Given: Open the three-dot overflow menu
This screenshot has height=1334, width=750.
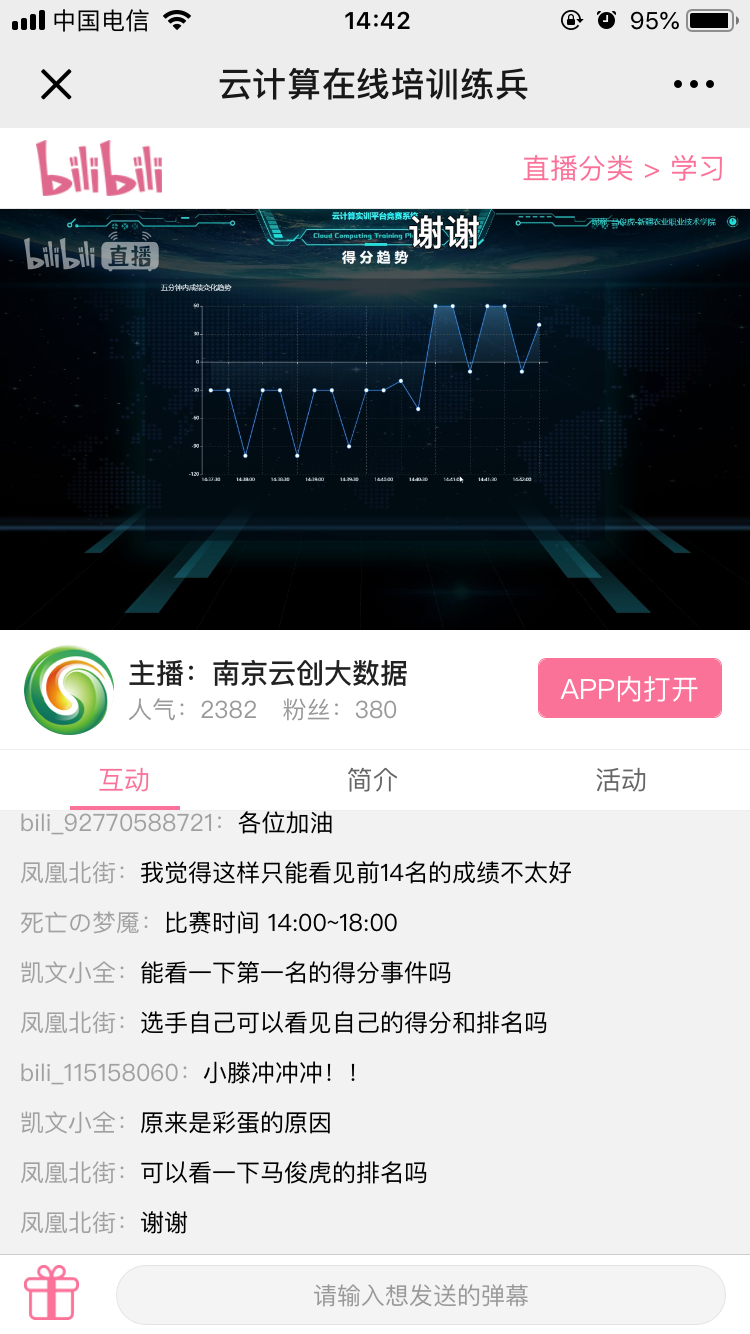Looking at the screenshot, I should (x=694, y=85).
